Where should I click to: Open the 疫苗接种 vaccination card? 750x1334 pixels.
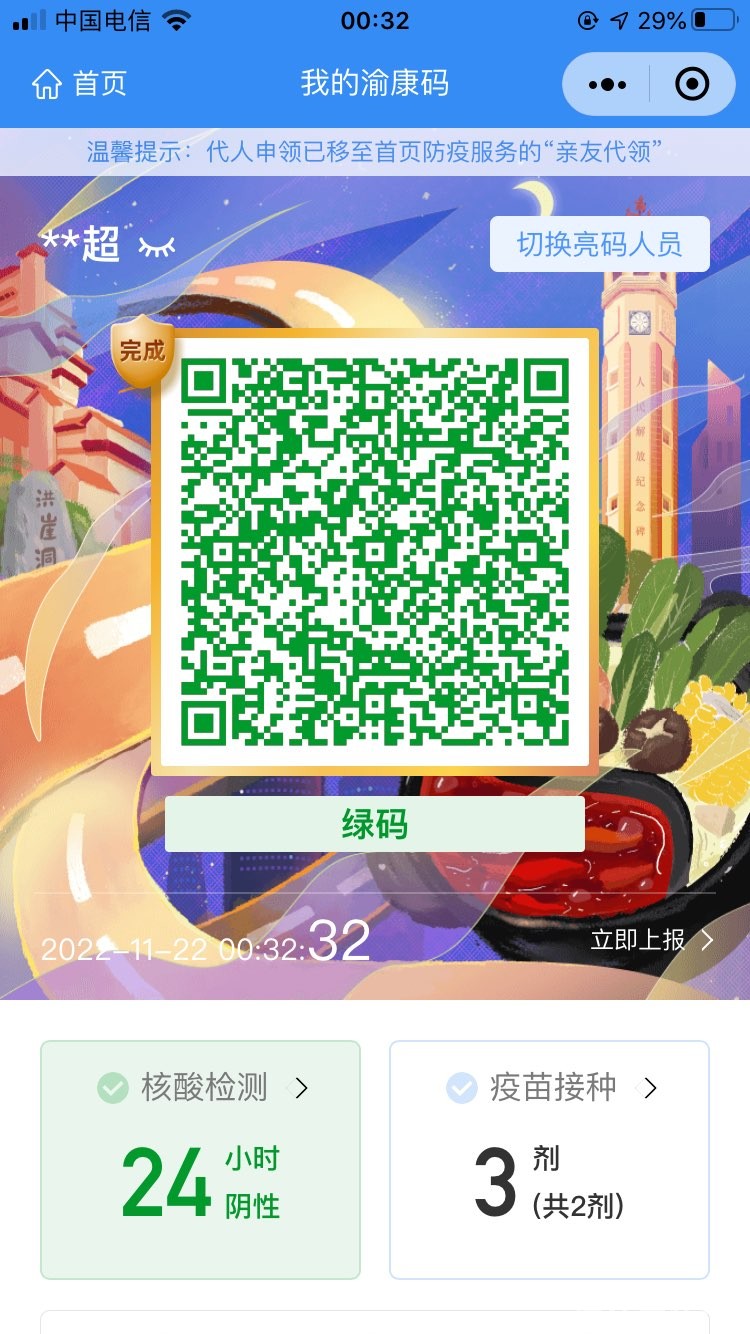(x=549, y=1158)
